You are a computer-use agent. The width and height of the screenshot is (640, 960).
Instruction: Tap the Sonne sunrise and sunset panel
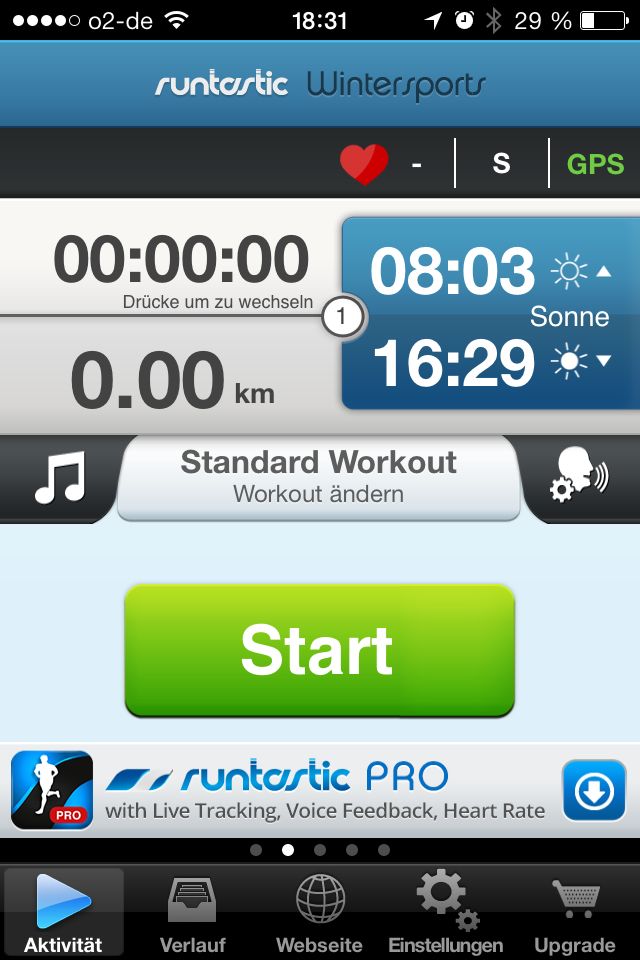(x=490, y=315)
